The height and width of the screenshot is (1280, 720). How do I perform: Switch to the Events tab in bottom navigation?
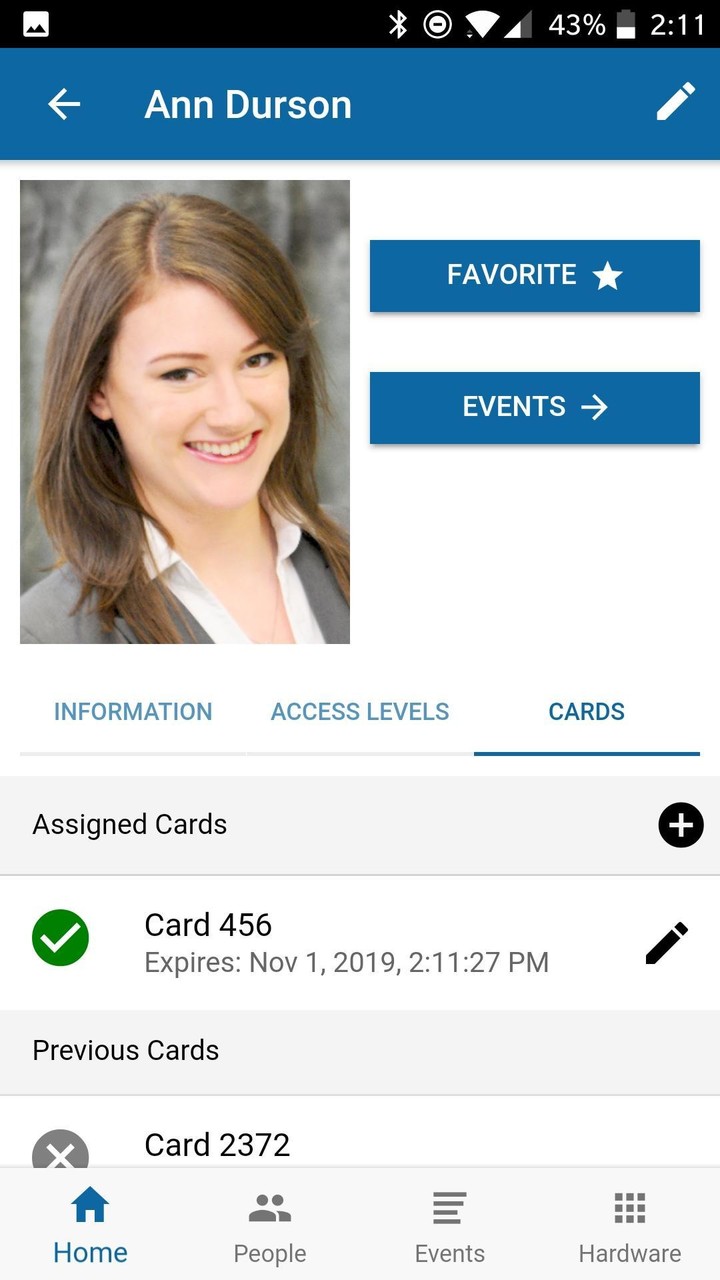point(450,1227)
